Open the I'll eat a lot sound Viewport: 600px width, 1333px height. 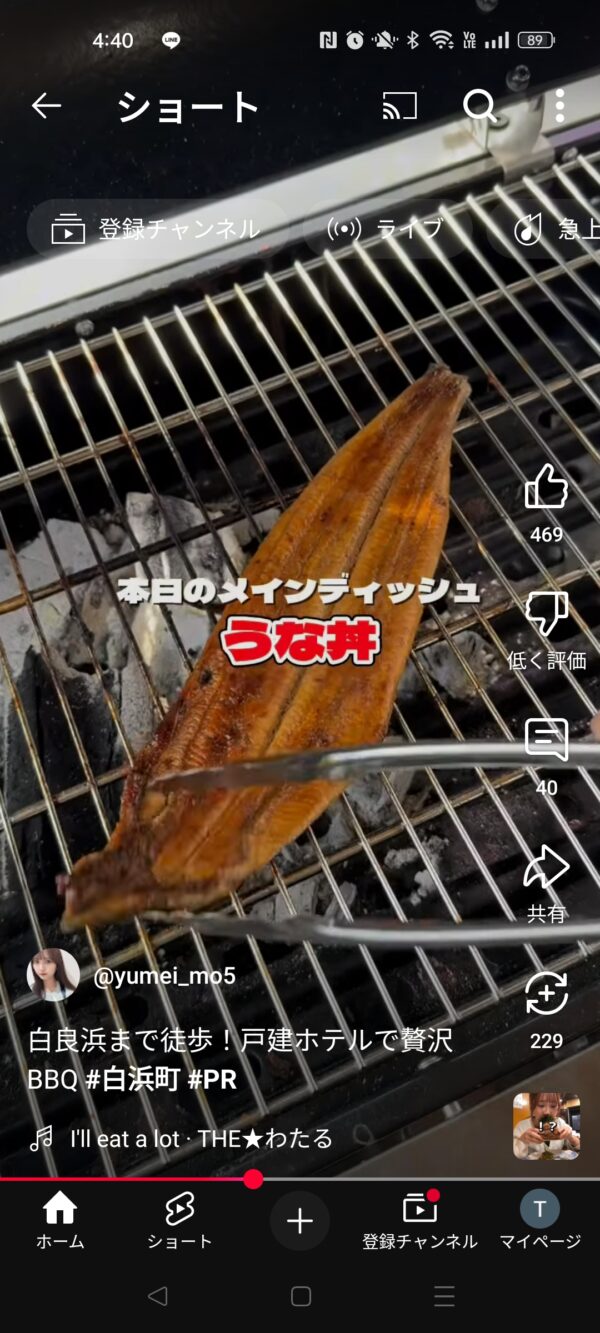(x=200, y=1138)
